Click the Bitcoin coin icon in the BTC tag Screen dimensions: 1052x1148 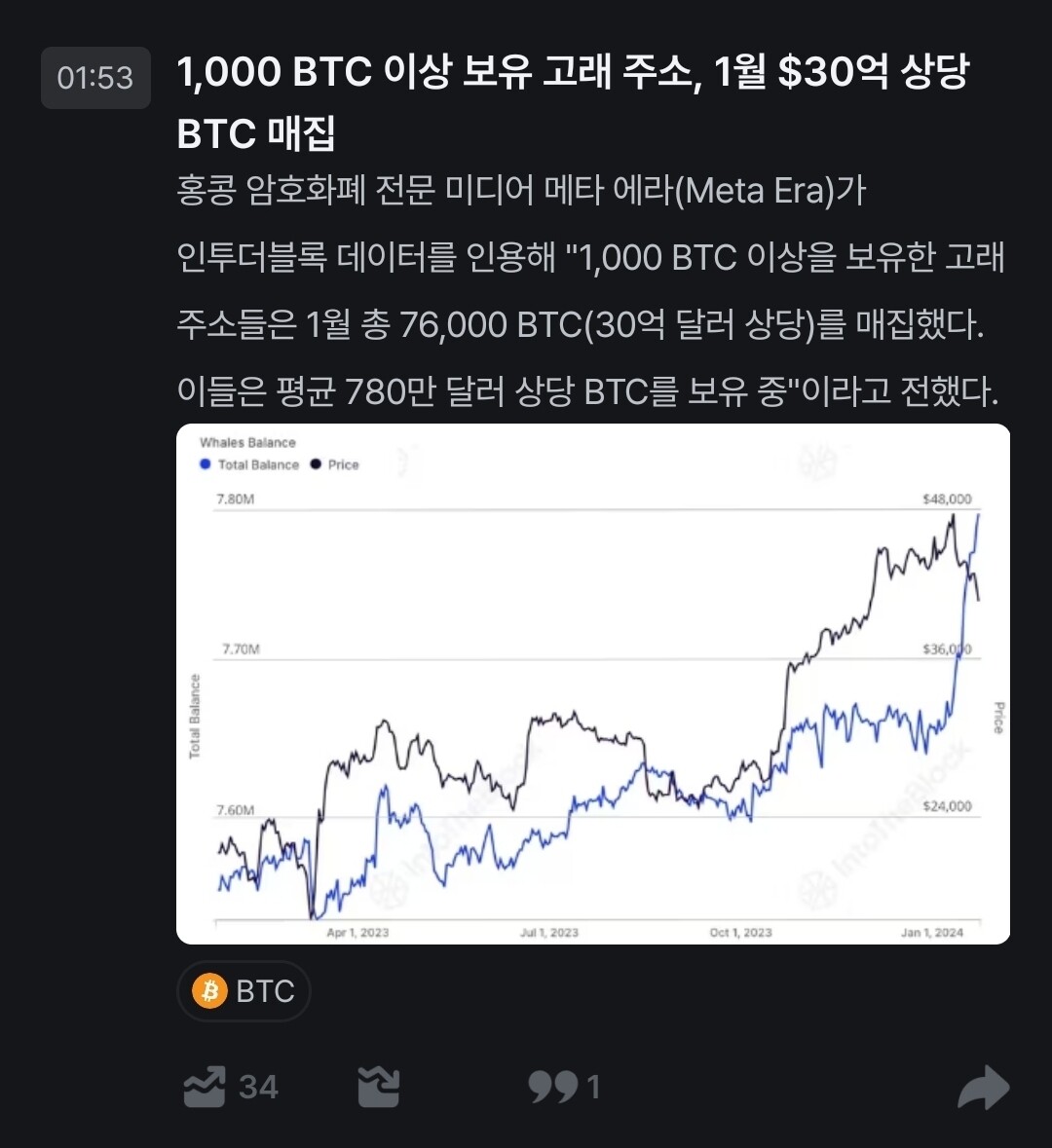click(210, 991)
